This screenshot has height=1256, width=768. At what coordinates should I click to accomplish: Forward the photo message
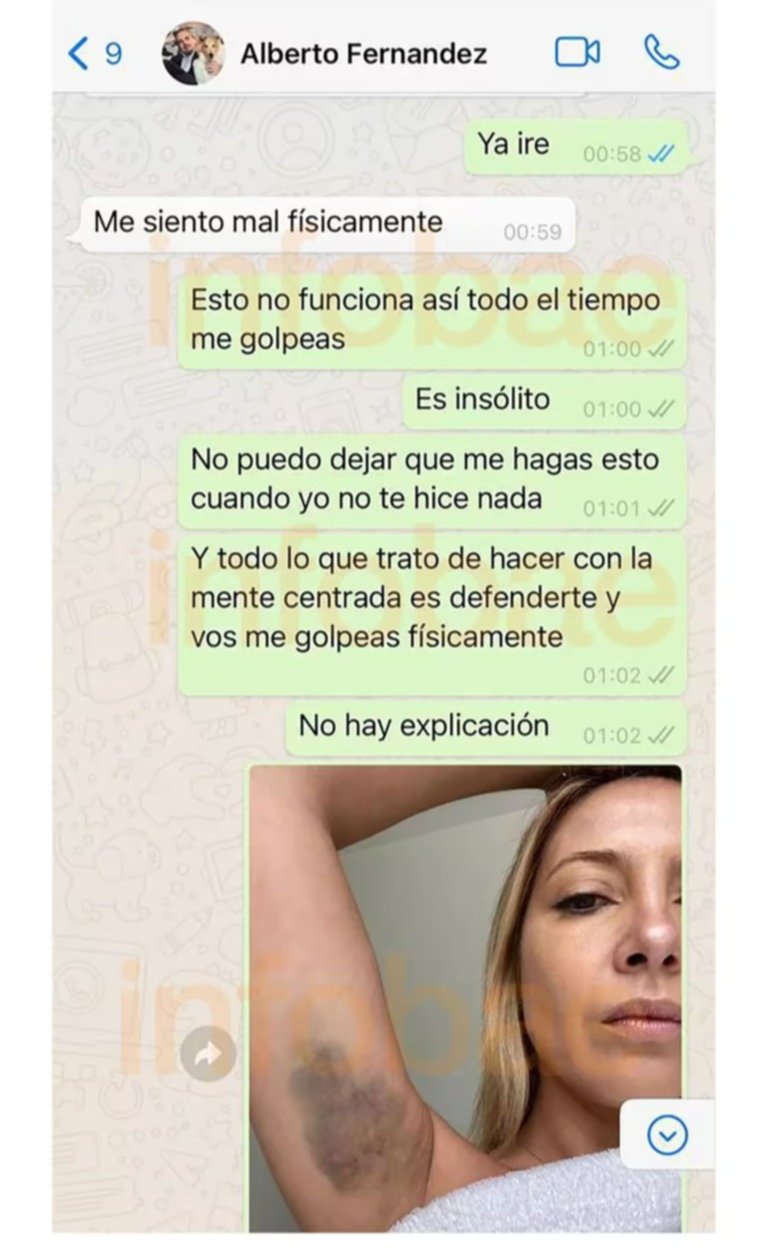[208, 1053]
